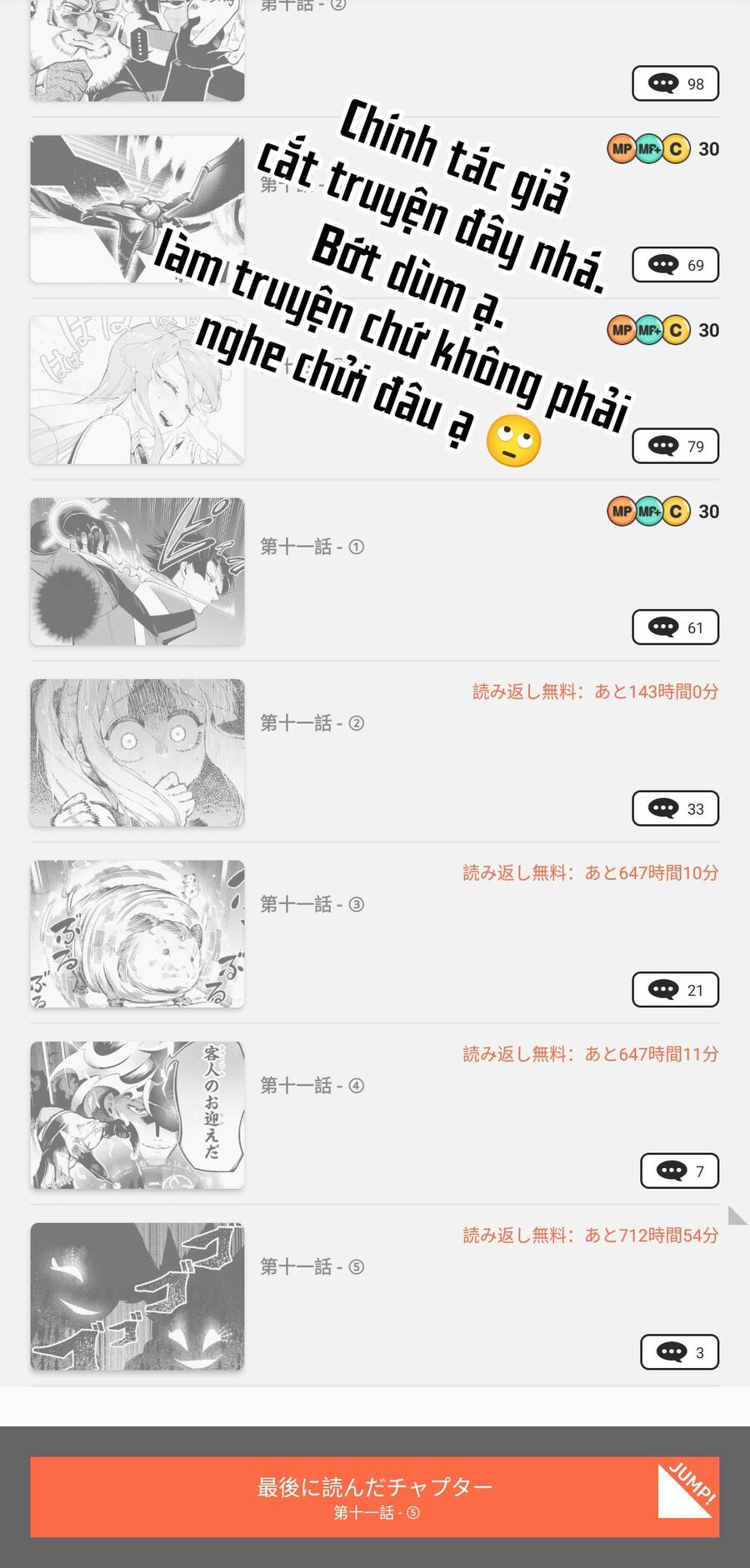
Task: Open chapter 第十一話 - ③
Action: [x=312, y=904]
